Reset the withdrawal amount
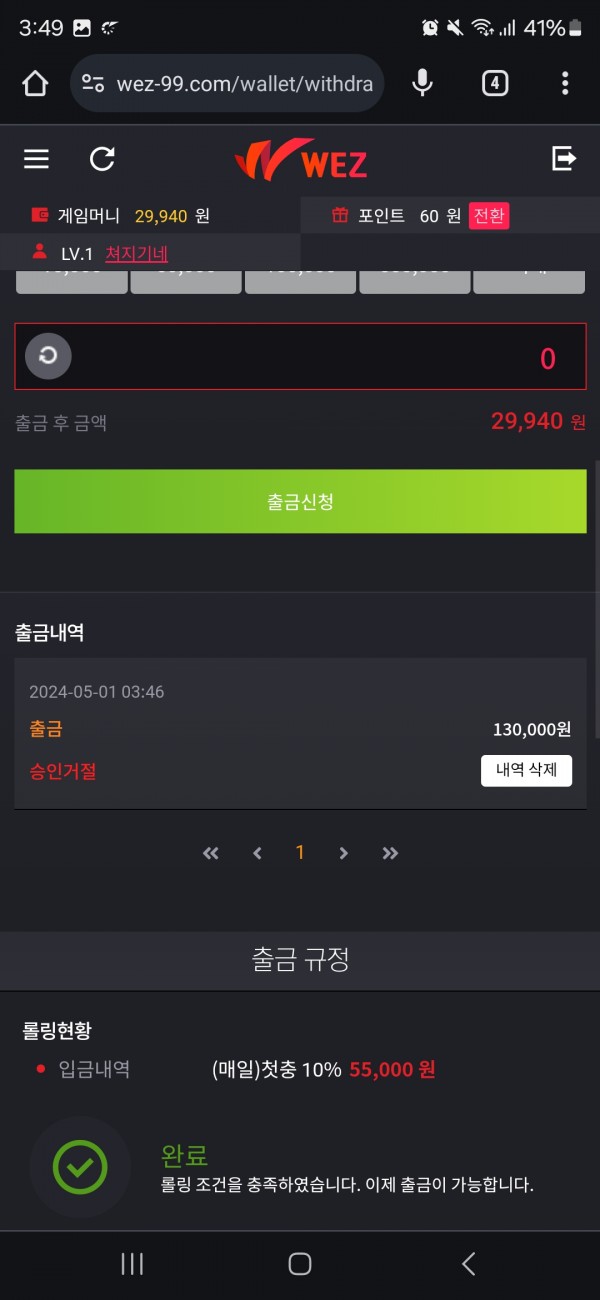This screenshot has height=1300, width=600. (48, 355)
